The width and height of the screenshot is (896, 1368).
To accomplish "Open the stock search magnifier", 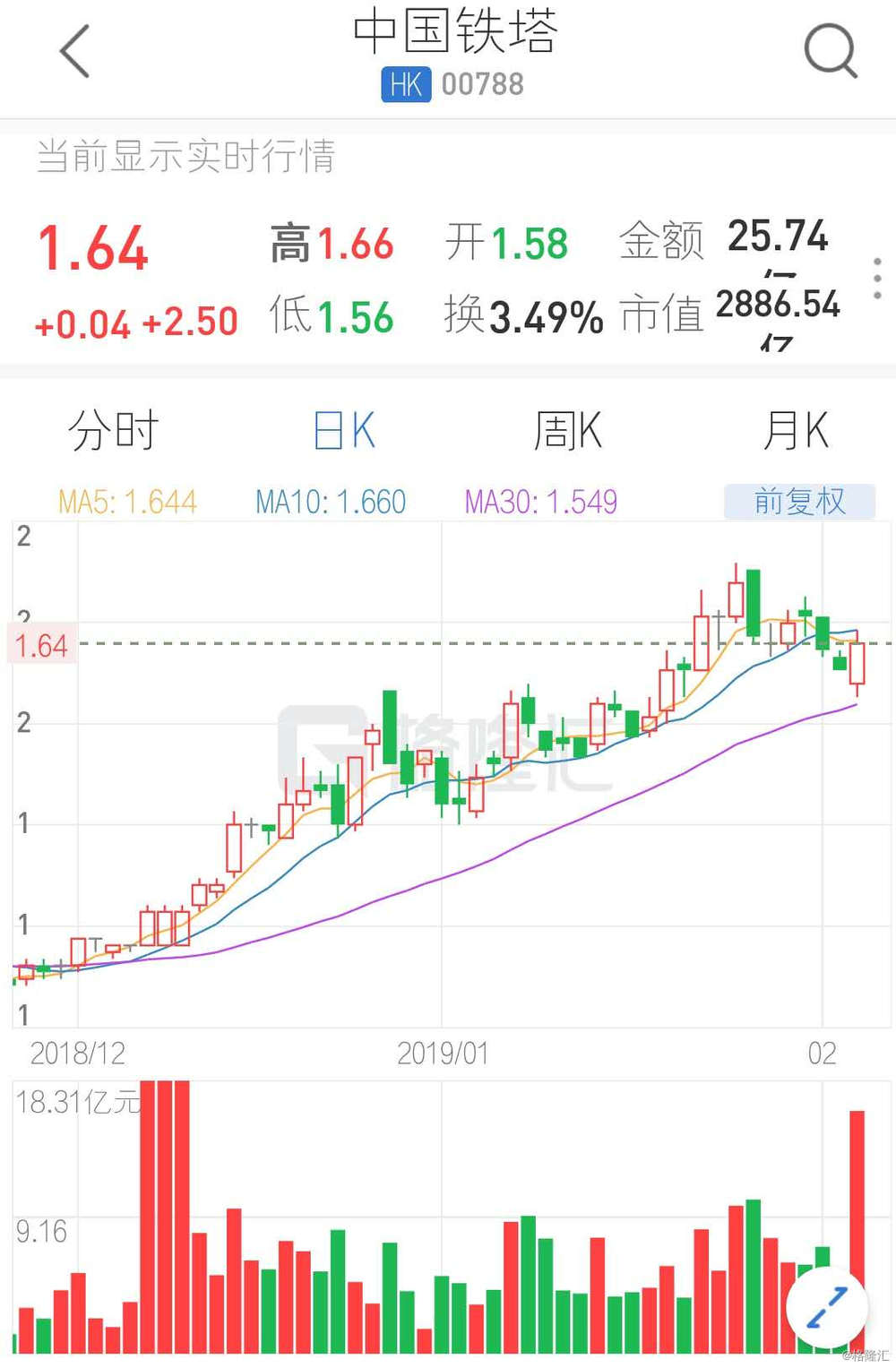I will pos(831,51).
